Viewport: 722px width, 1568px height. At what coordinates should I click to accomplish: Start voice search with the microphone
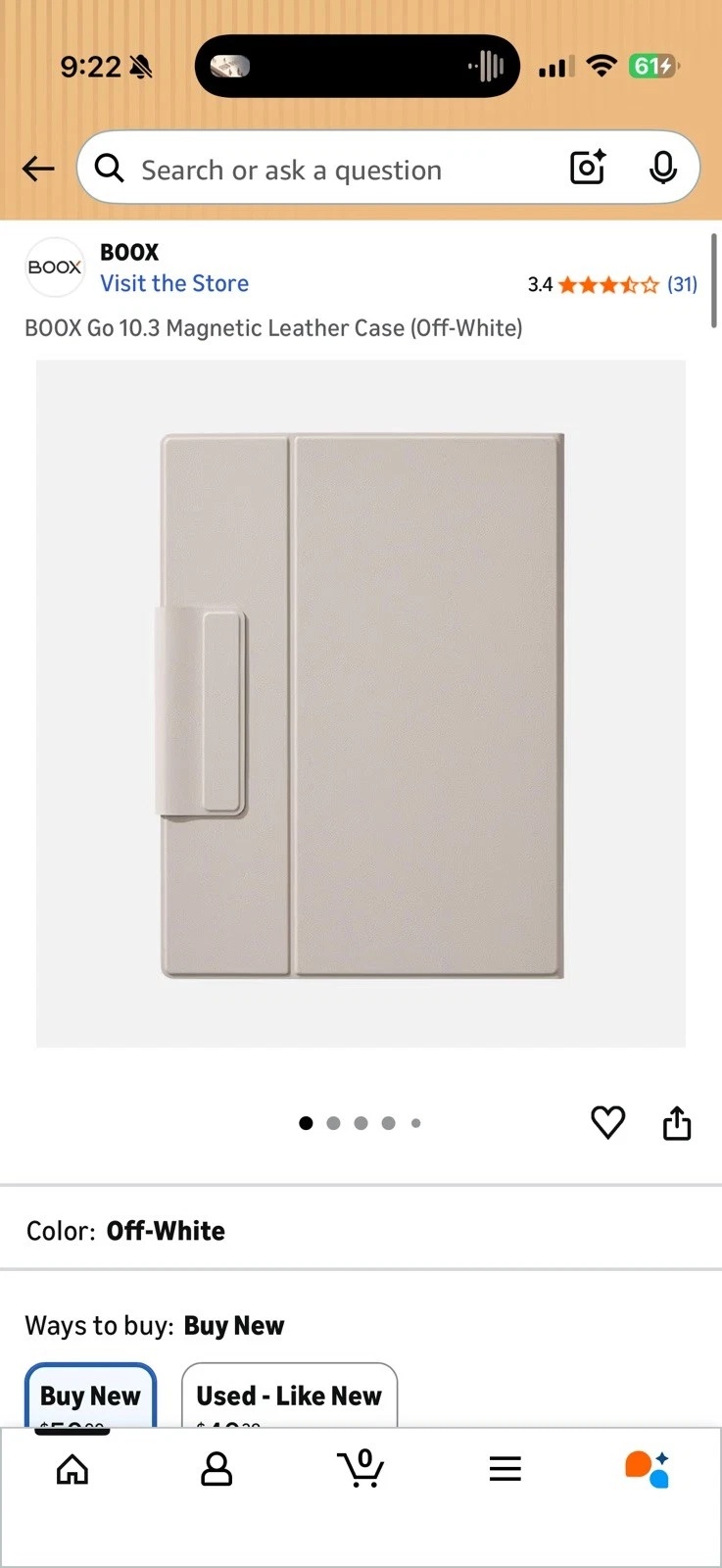tap(663, 169)
